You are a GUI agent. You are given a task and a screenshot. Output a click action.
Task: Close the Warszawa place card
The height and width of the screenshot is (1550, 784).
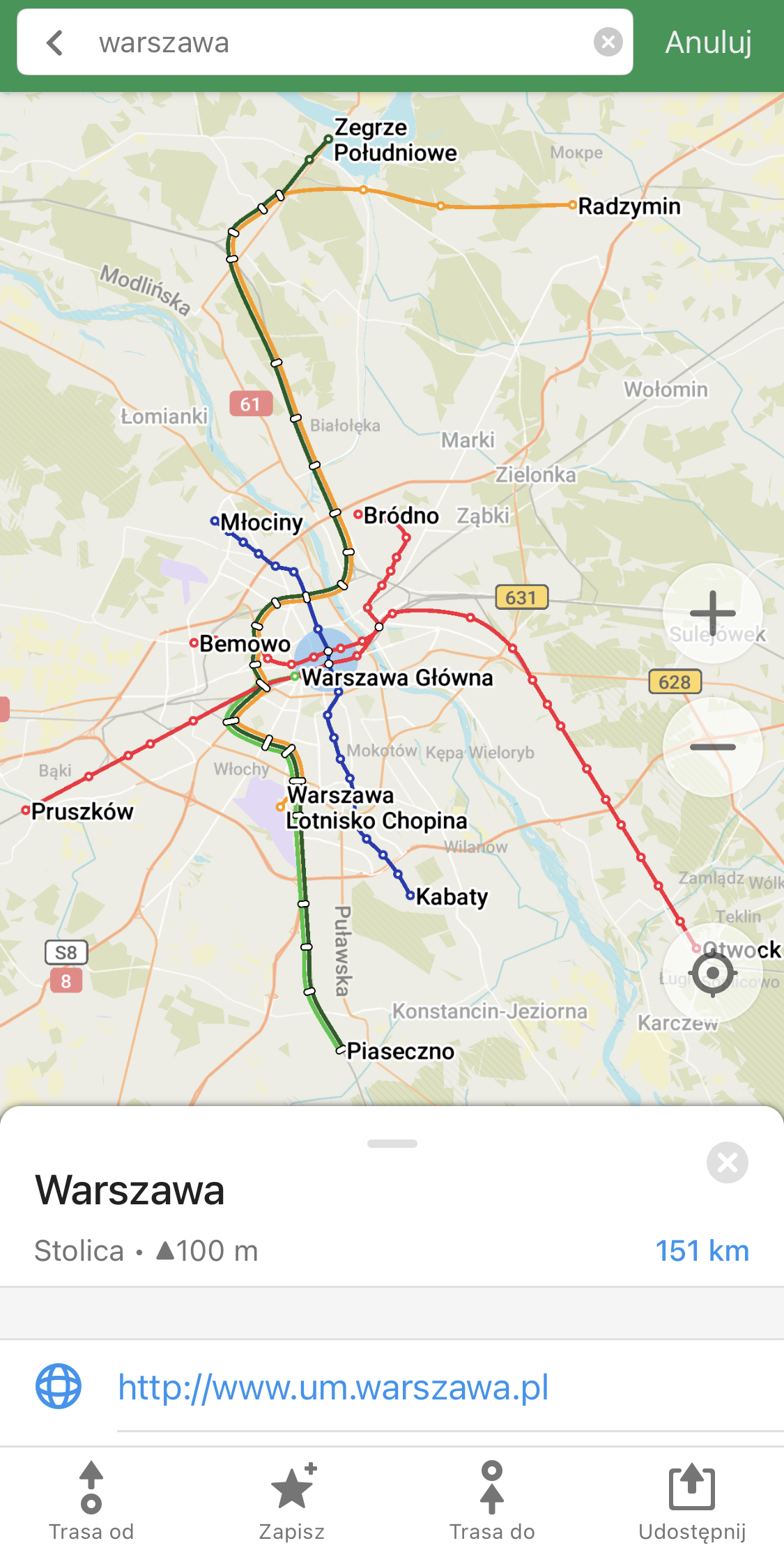click(727, 1162)
